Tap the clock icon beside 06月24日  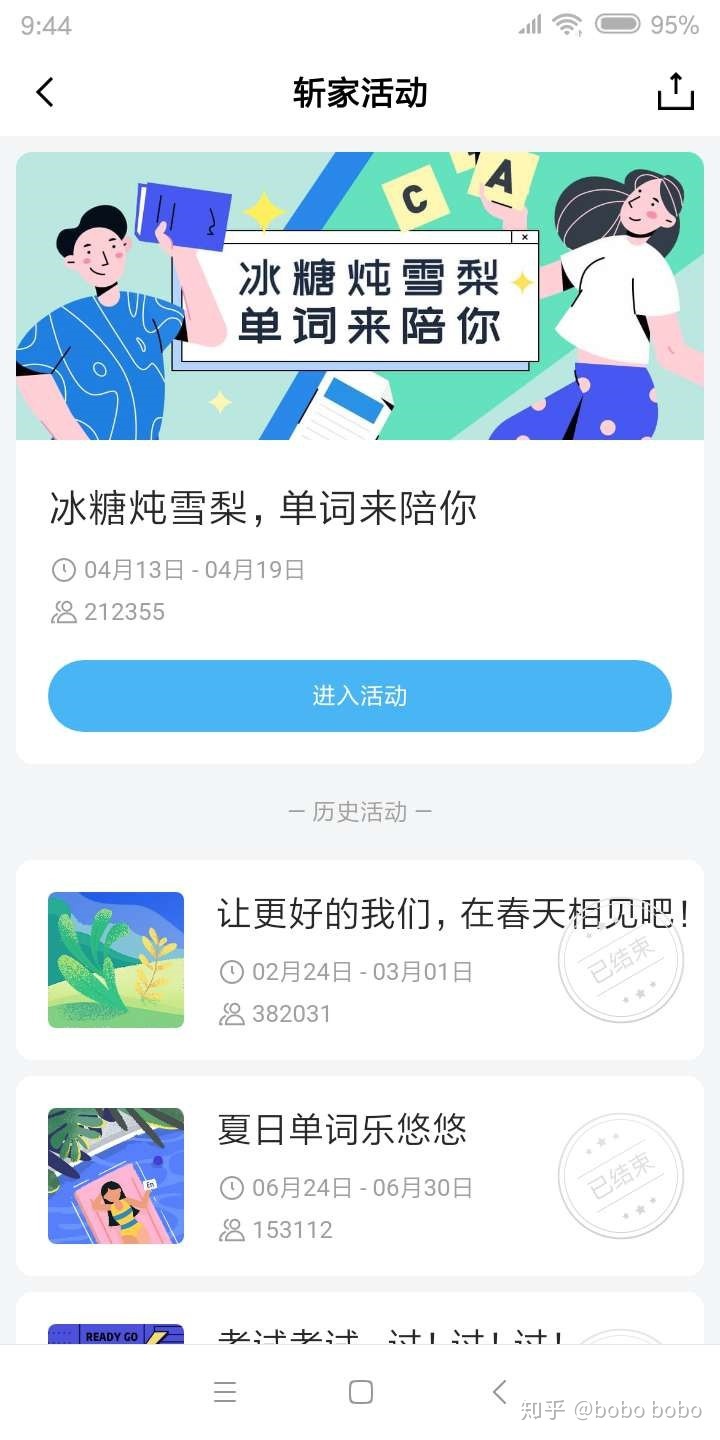[229, 1187]
